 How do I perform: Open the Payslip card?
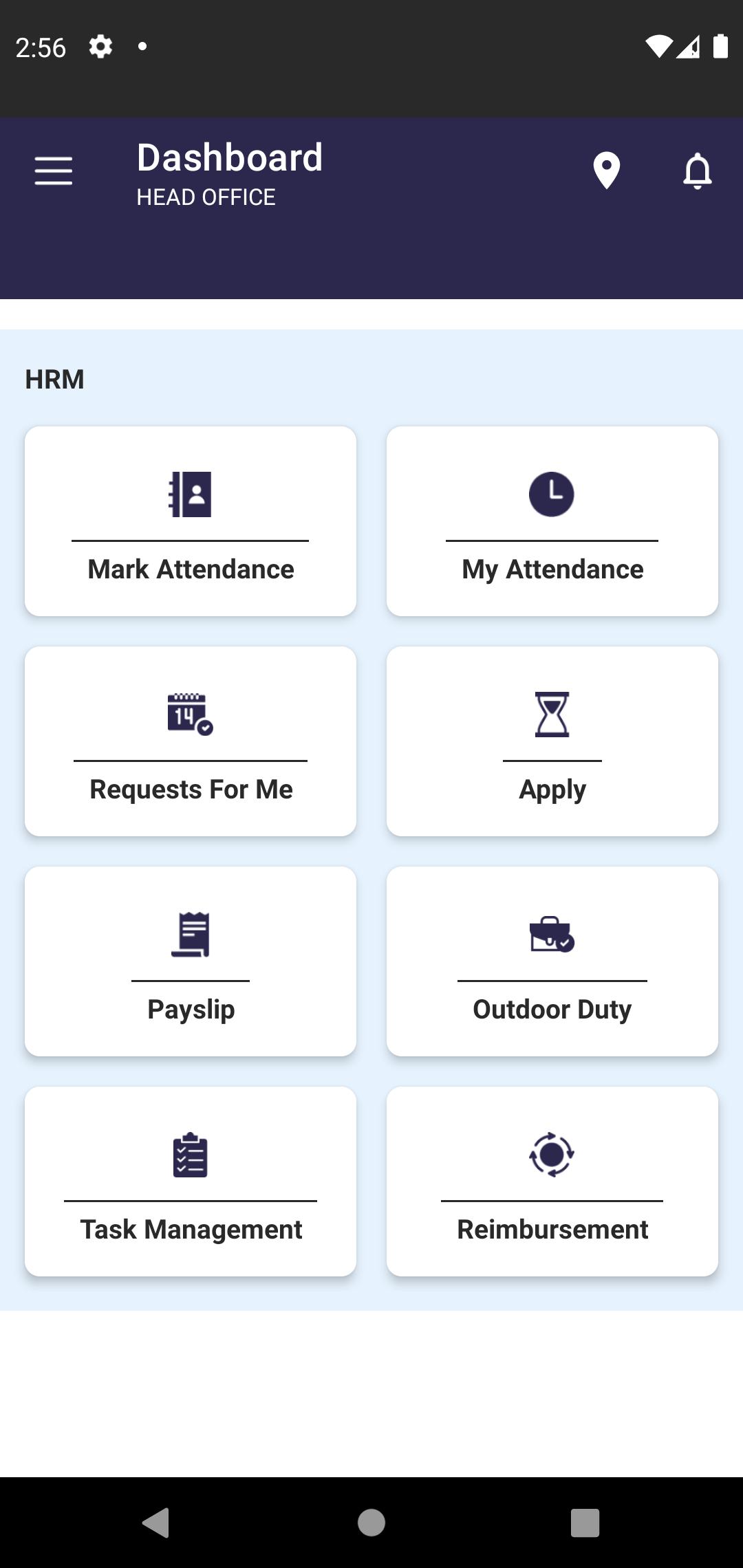click(191, 961)
